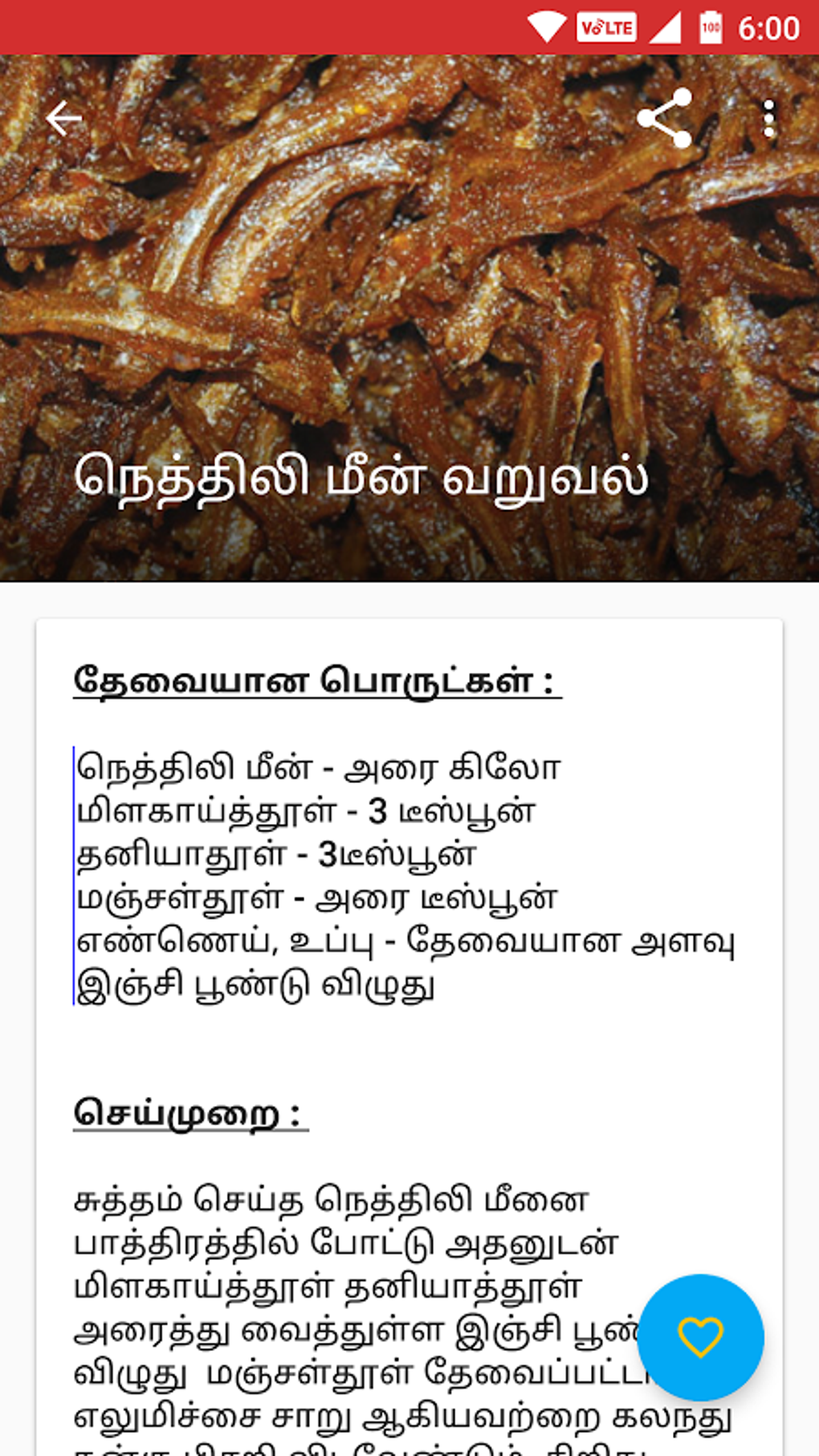Click the back arrow to exit the recipe
819x1456 pixels.
(x=63, y=117)
